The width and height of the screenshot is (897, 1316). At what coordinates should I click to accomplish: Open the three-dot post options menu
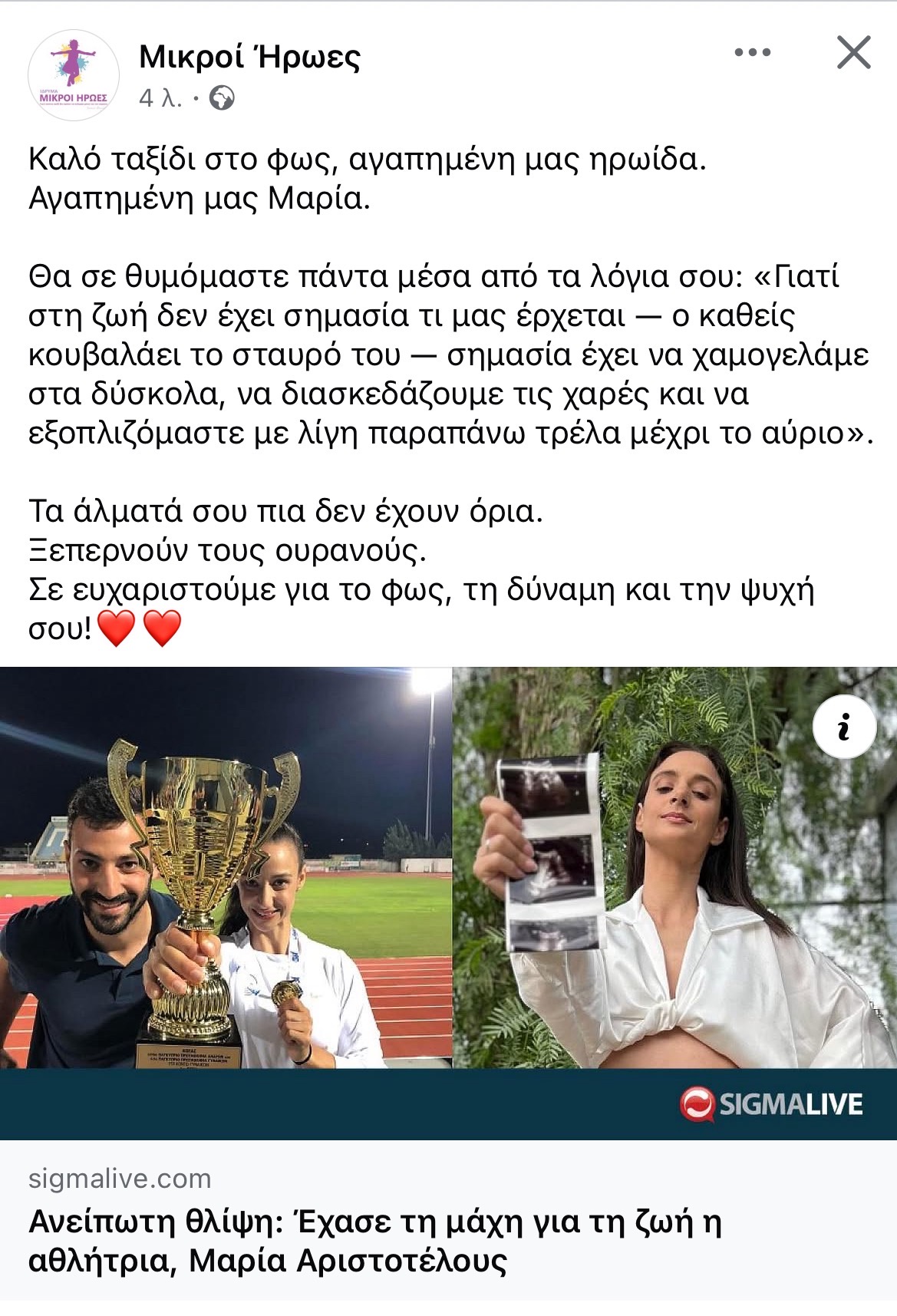point(752,53)
